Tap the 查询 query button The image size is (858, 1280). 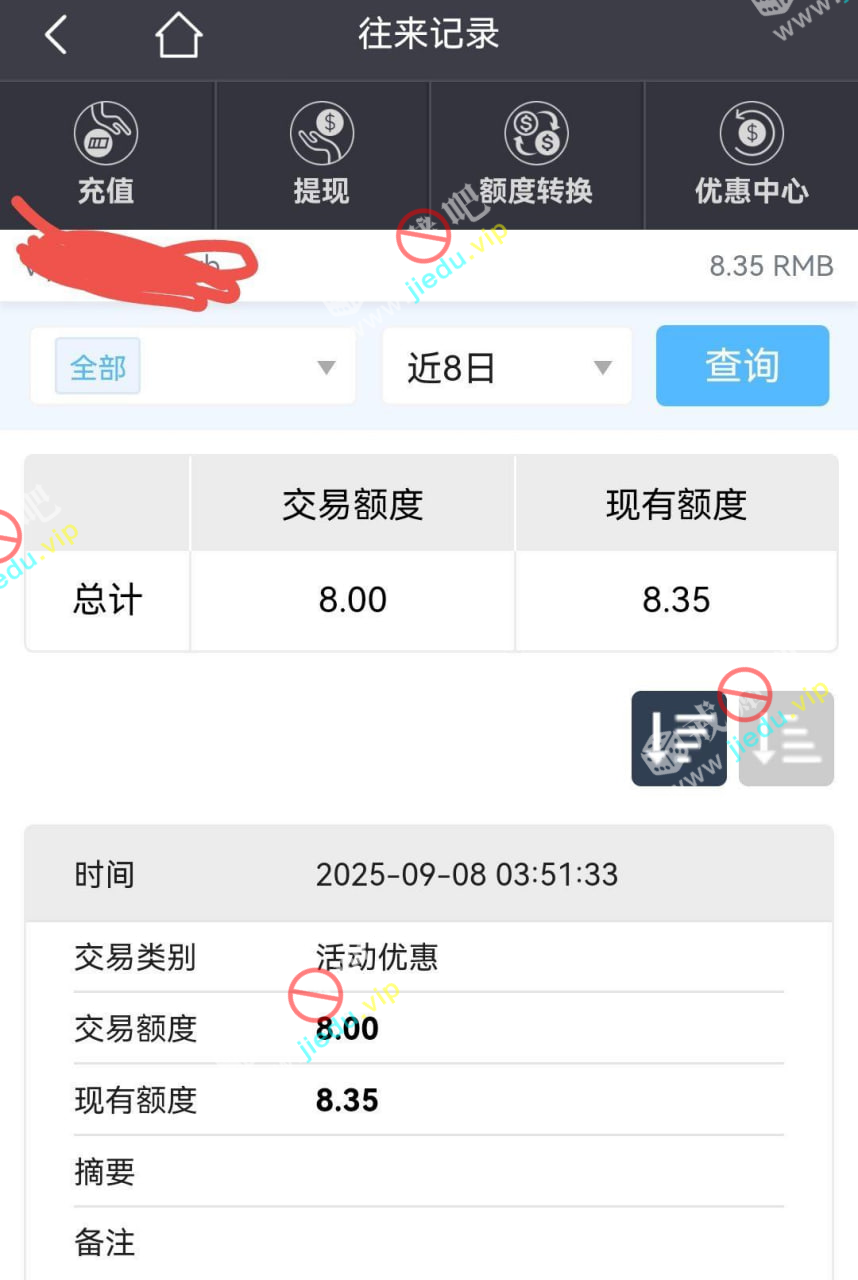742,366
